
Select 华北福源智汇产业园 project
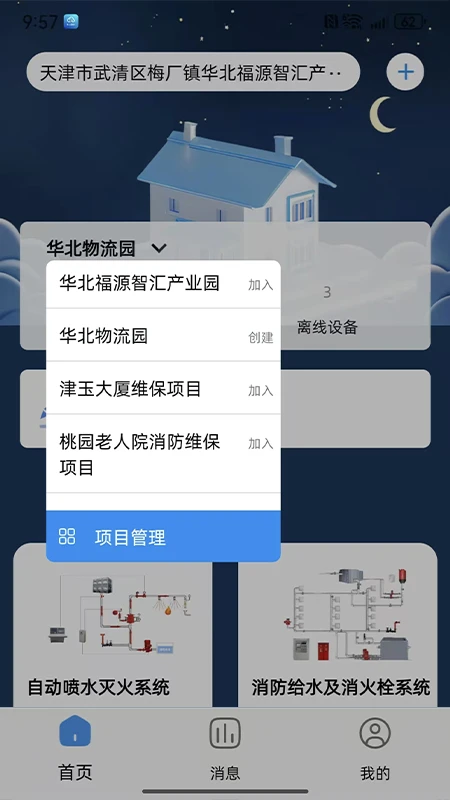click(163, 284)
